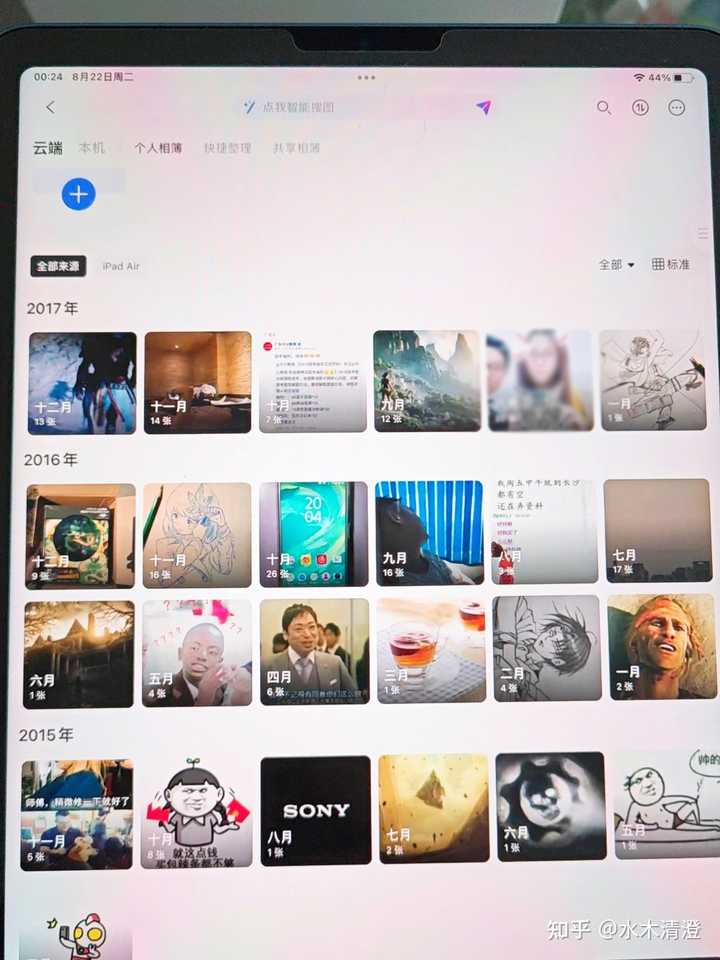Image resolution: width=720 pixels, height=960 pixels.
Task: Open the 2017年 十二月 album
Action: click(82, 383)
